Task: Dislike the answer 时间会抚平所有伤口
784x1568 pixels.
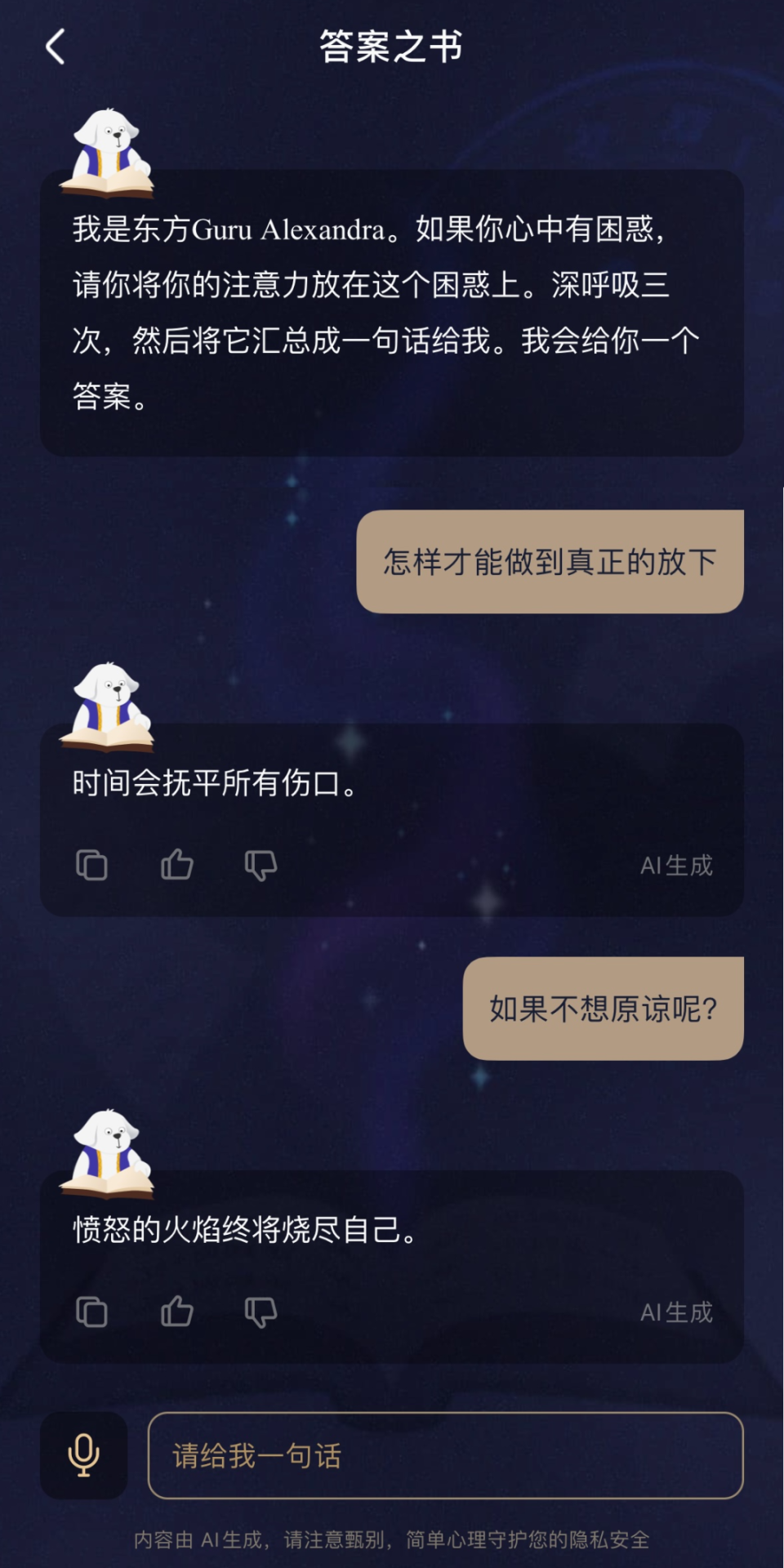Action: click(x=261, y=865)
